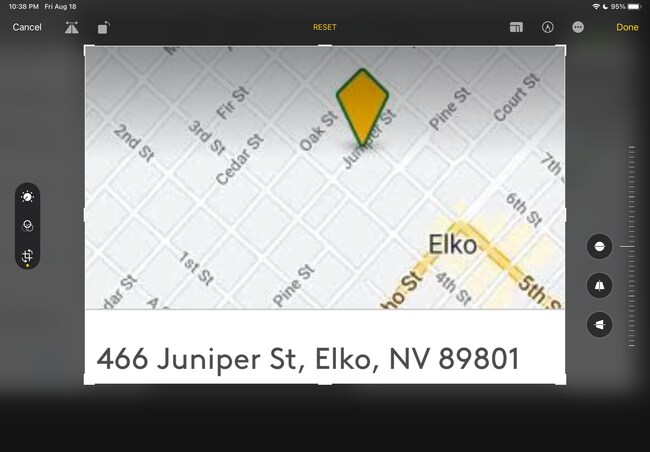This screenshot has width=650, height=452.
Task: Switch to the Filters tool
Action: [28, 226]
